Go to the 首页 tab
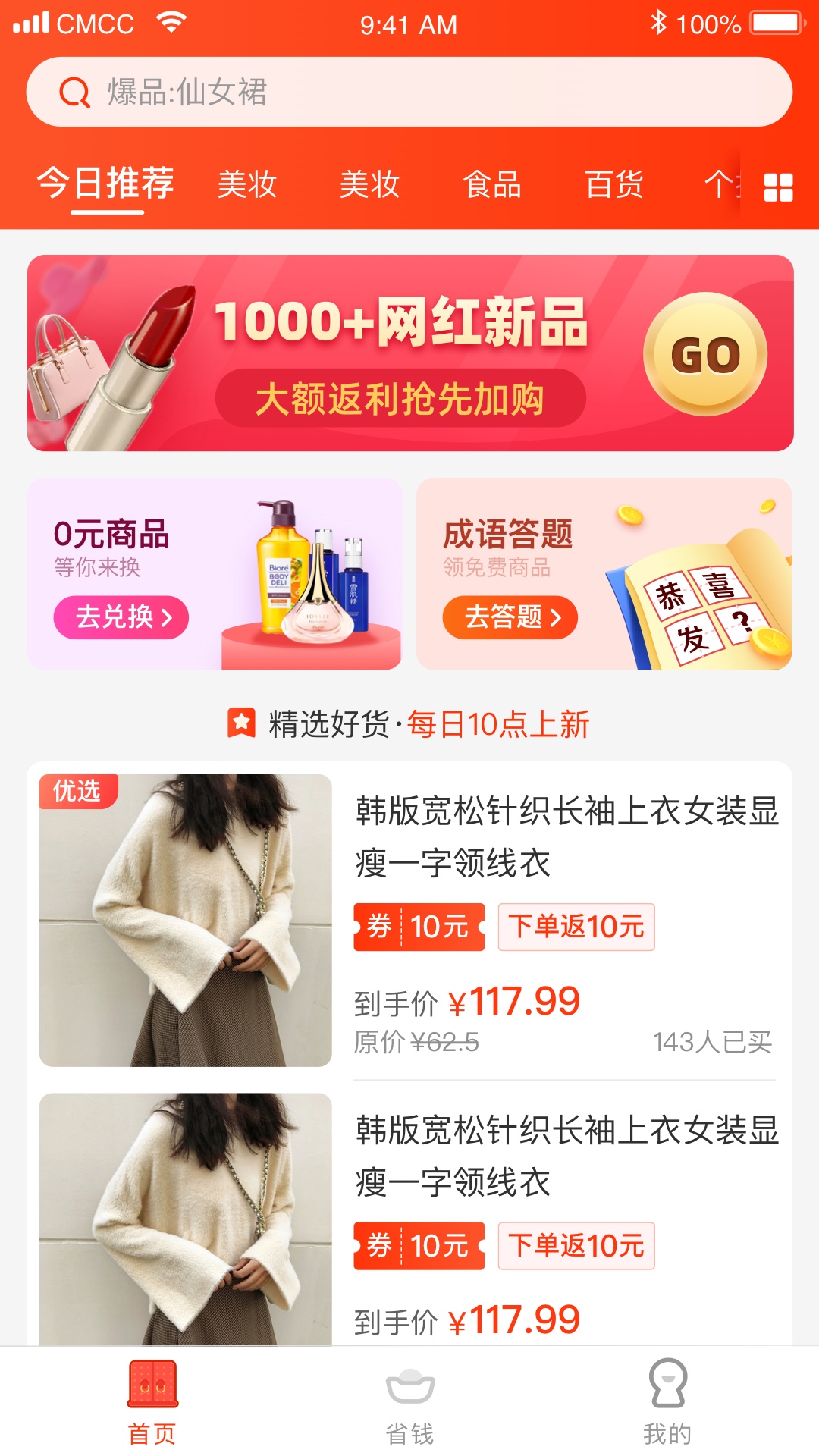Image resolution: width=819 pixels, height=1456 pixels. (x=152, y=1401)
